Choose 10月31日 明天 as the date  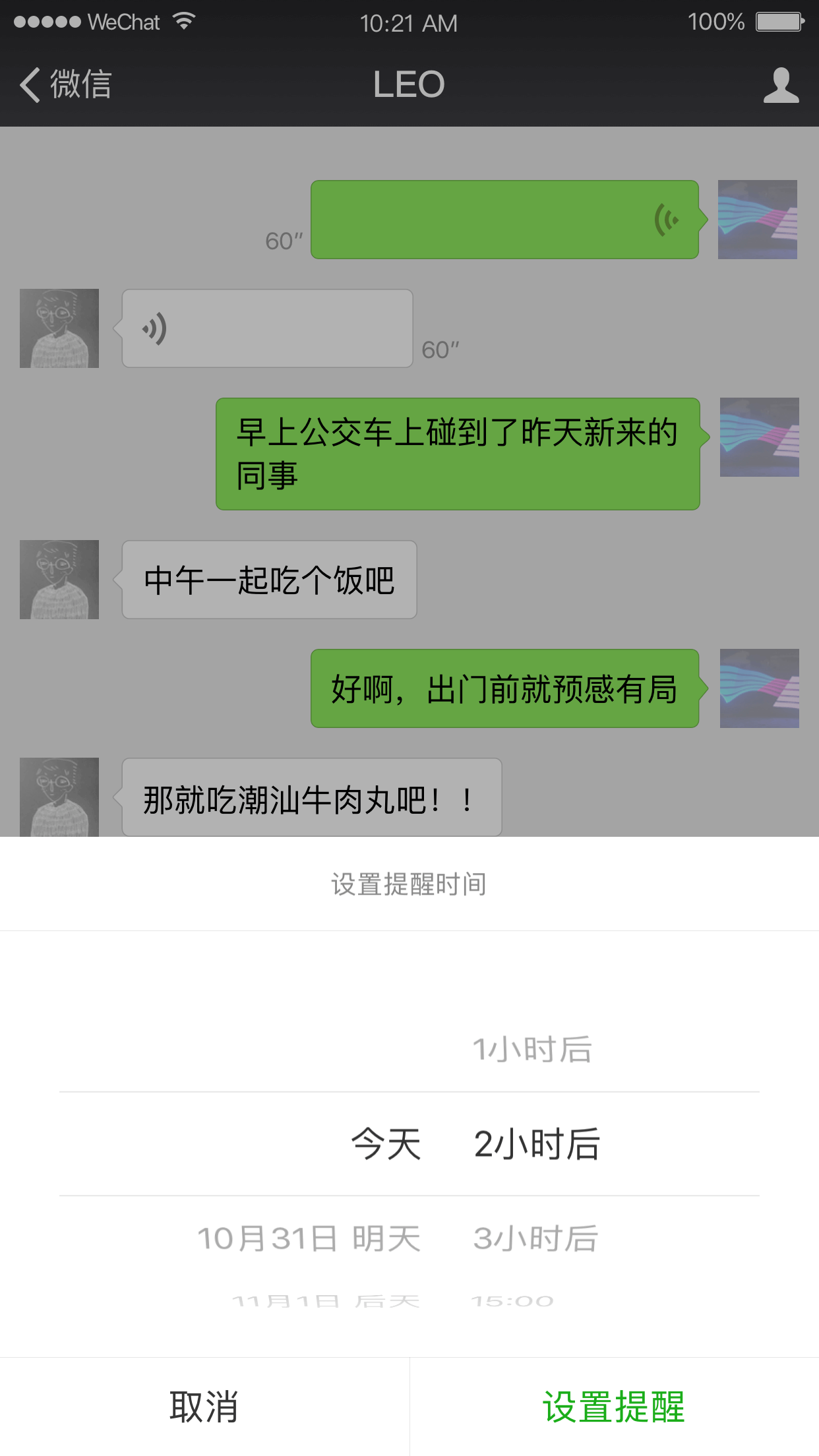(x=309, y=1238)
